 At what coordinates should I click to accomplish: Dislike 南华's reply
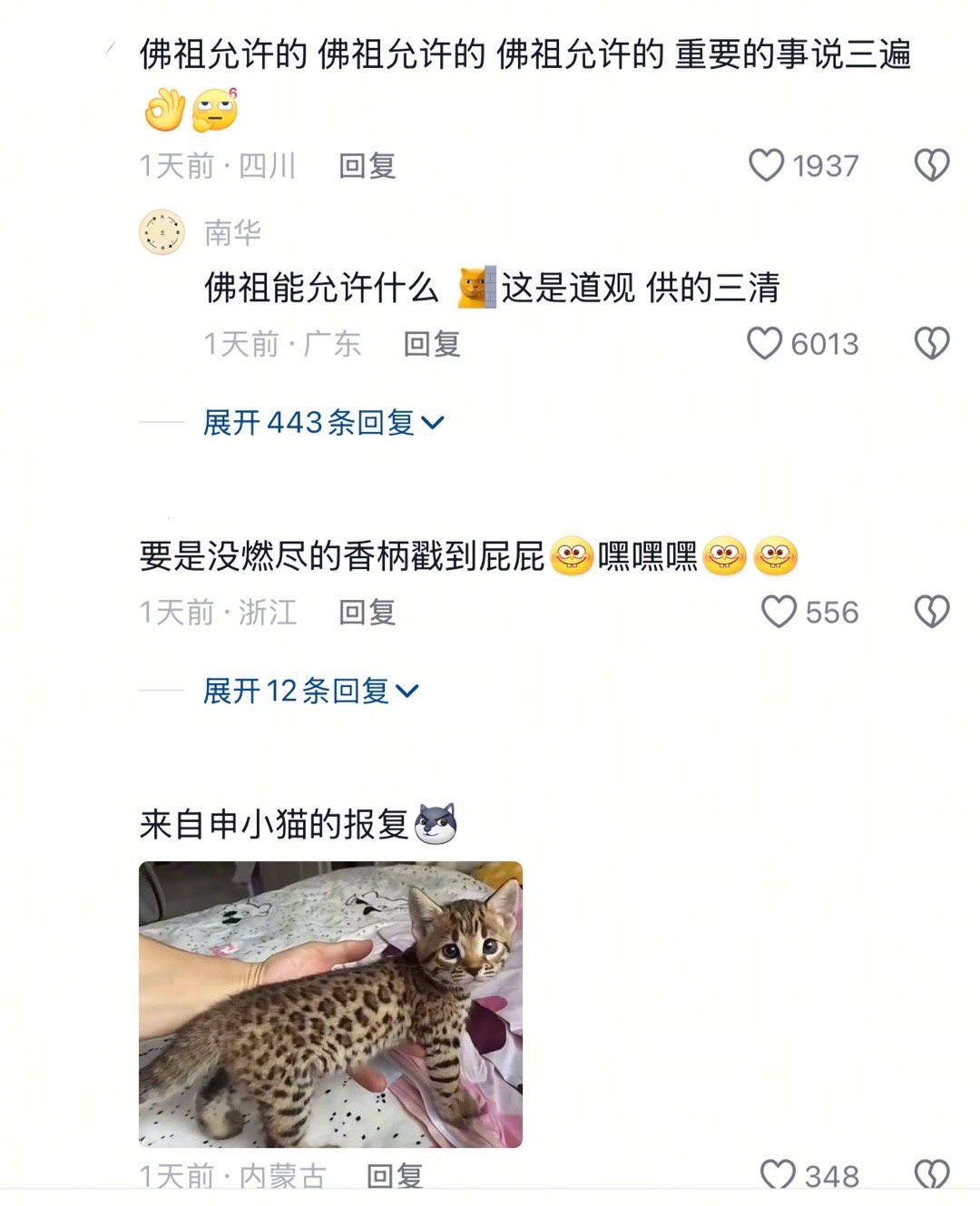click(931, 343)
